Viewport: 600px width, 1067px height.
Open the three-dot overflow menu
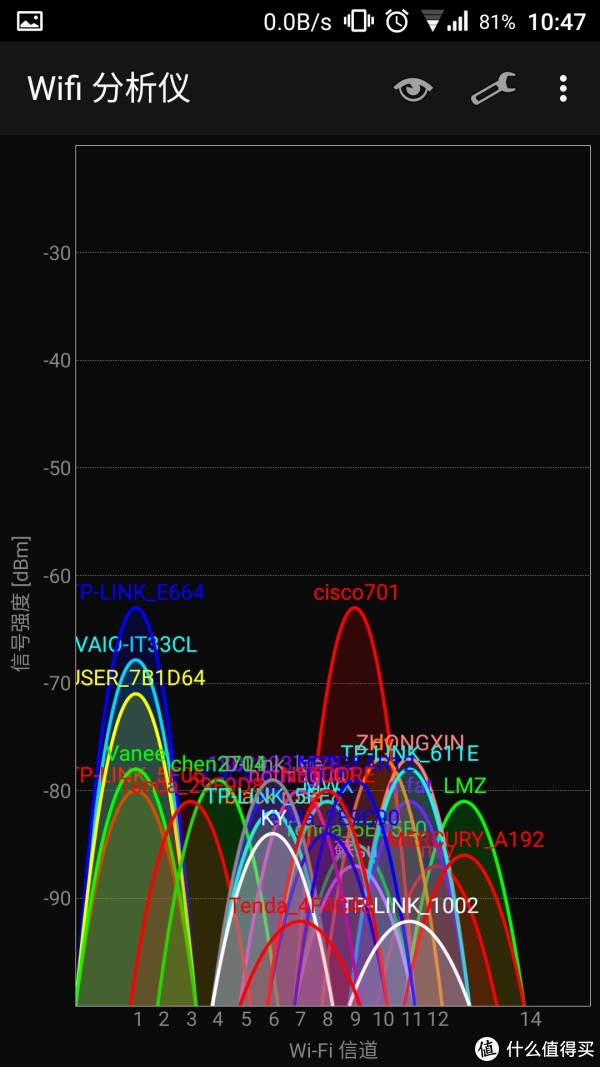[x=563, y=88]
